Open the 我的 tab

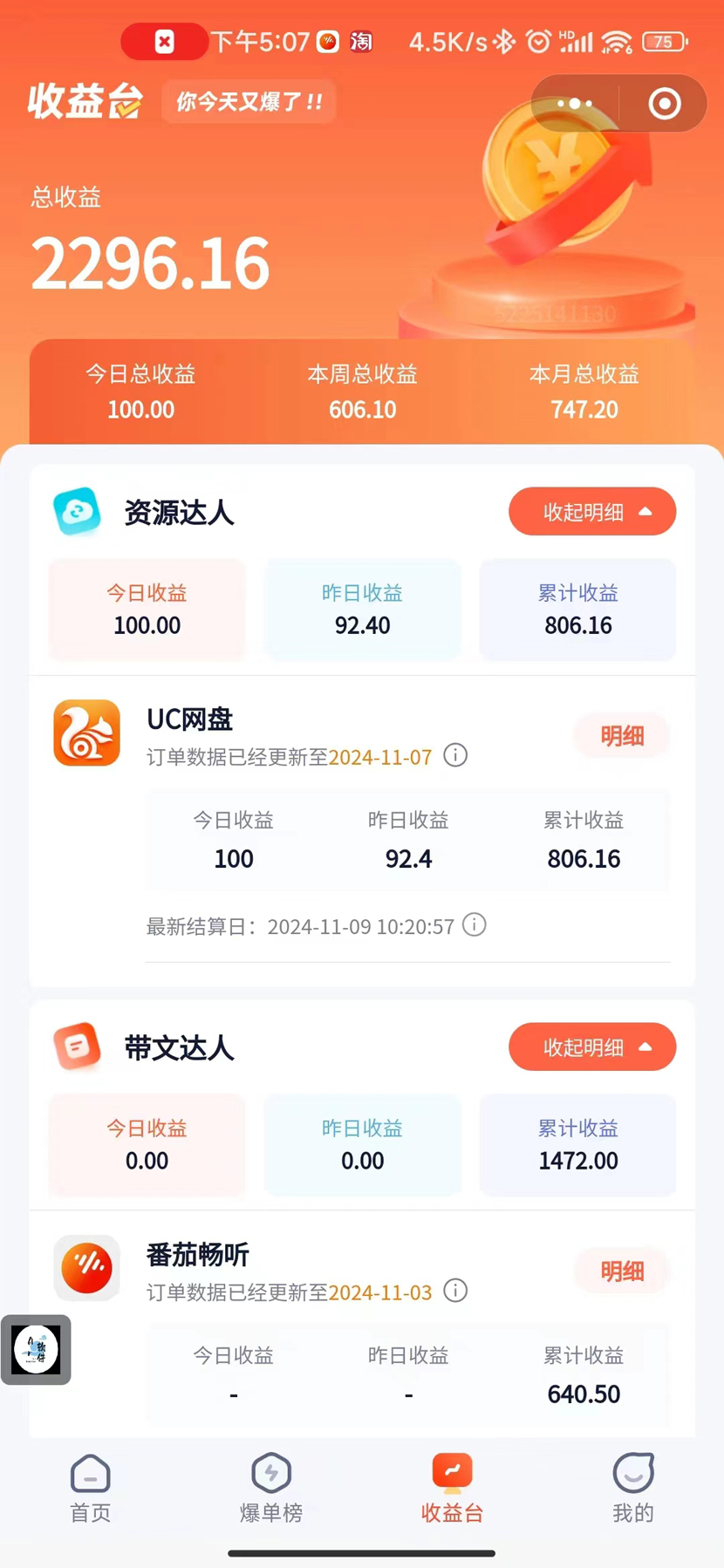[x=633, y=1489]
